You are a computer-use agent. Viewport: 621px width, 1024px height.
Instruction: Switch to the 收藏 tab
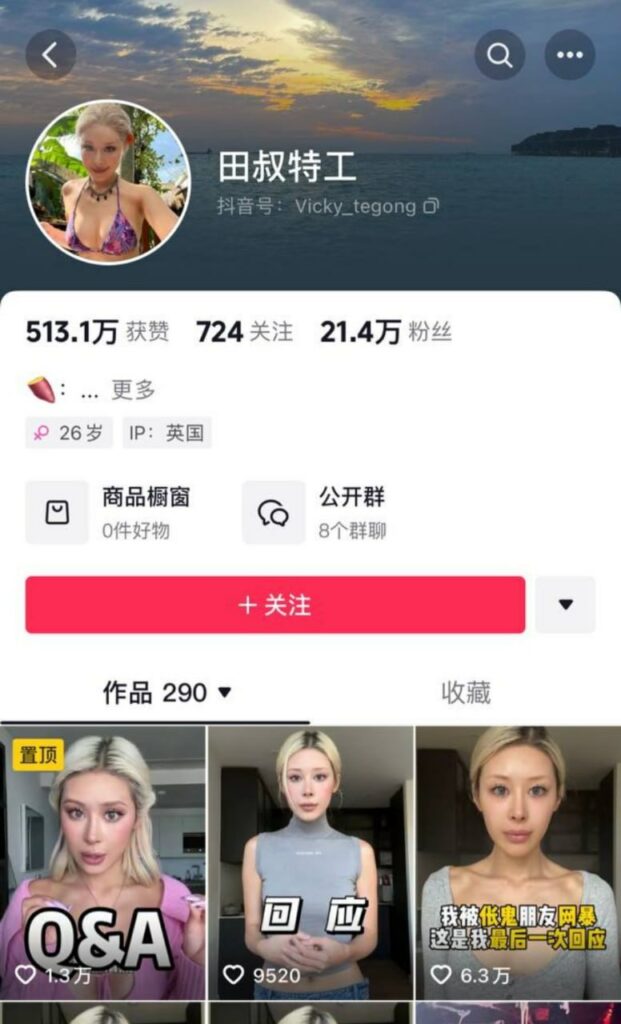[x=466, y=692]
